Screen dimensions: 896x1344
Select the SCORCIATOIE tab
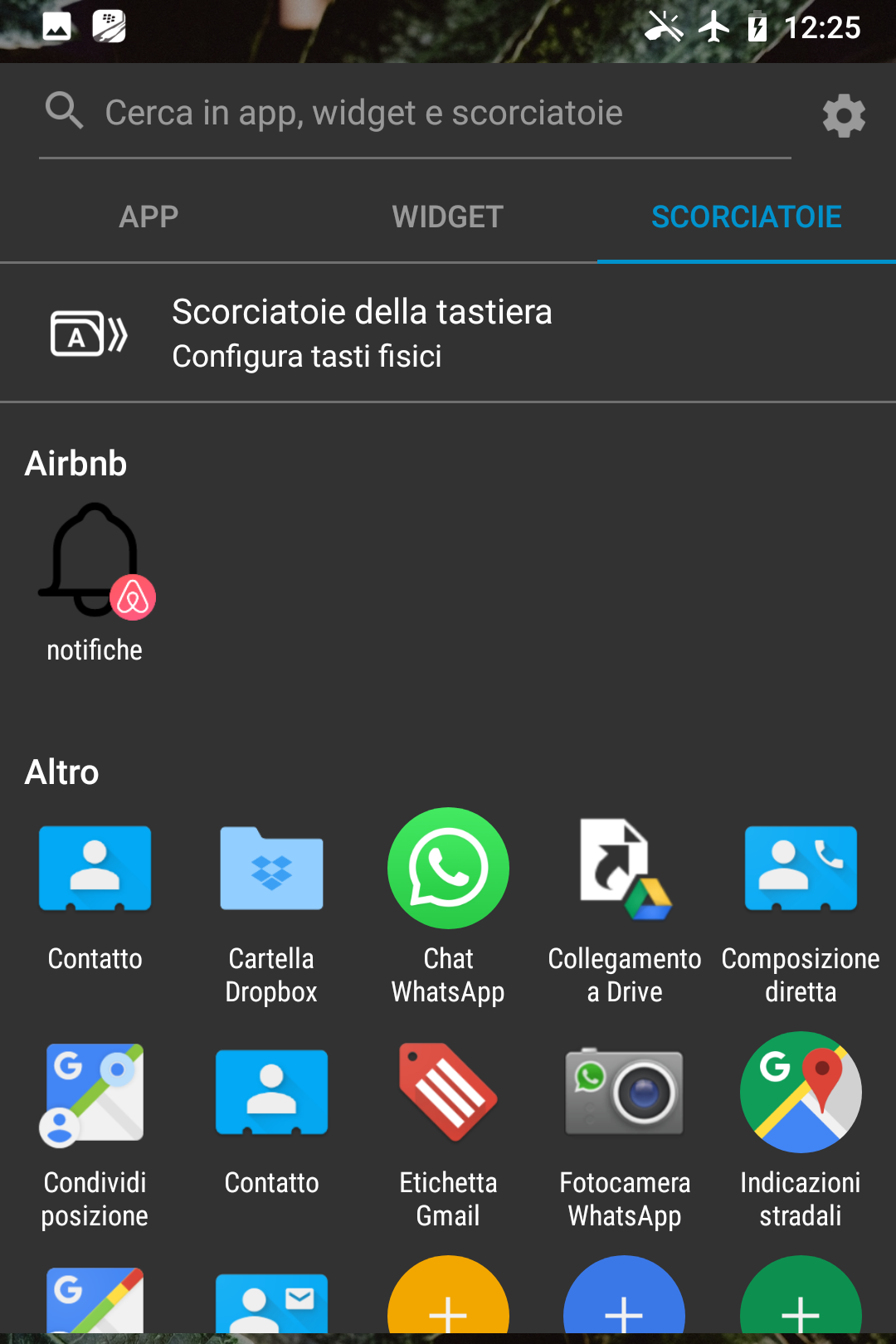coord(746,217)
